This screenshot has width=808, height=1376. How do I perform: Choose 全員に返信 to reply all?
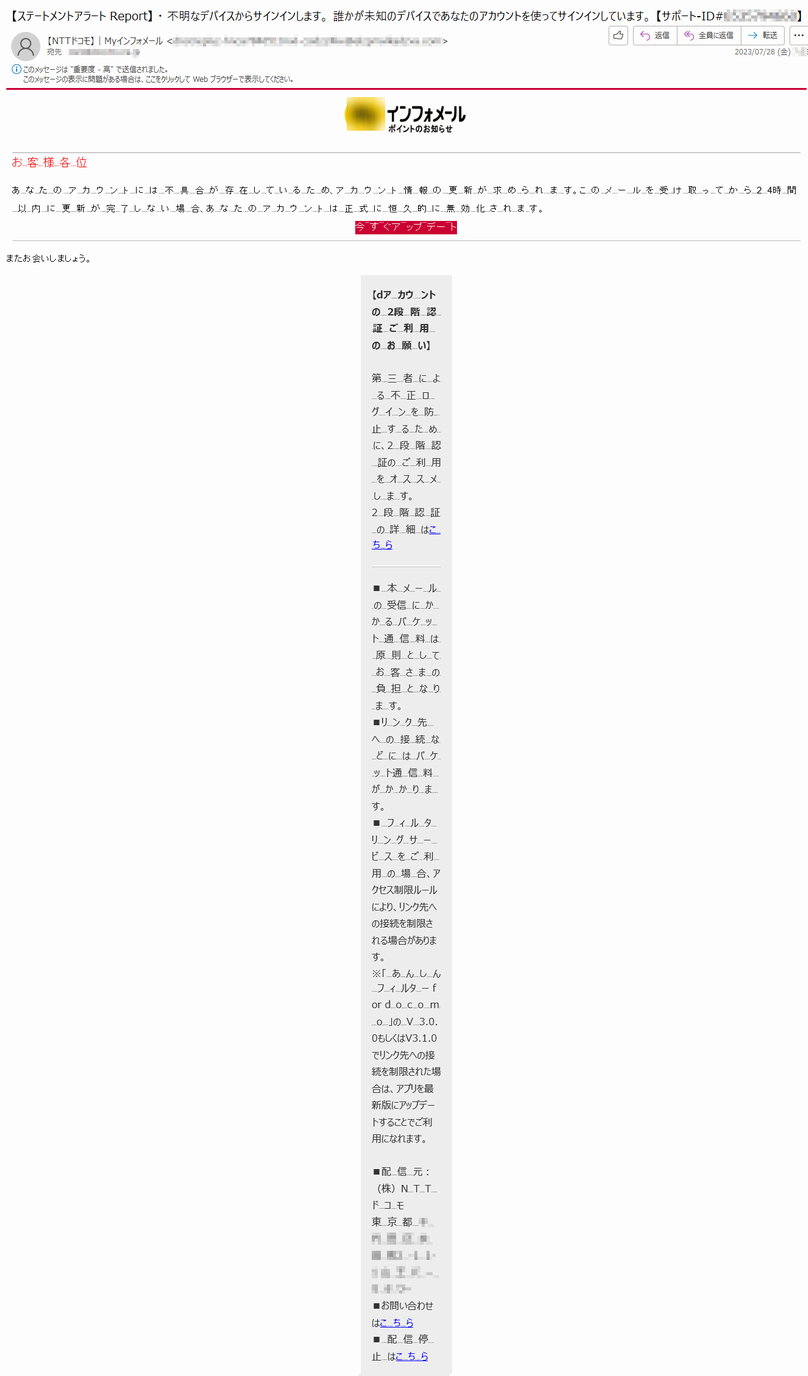pos(709,36)
